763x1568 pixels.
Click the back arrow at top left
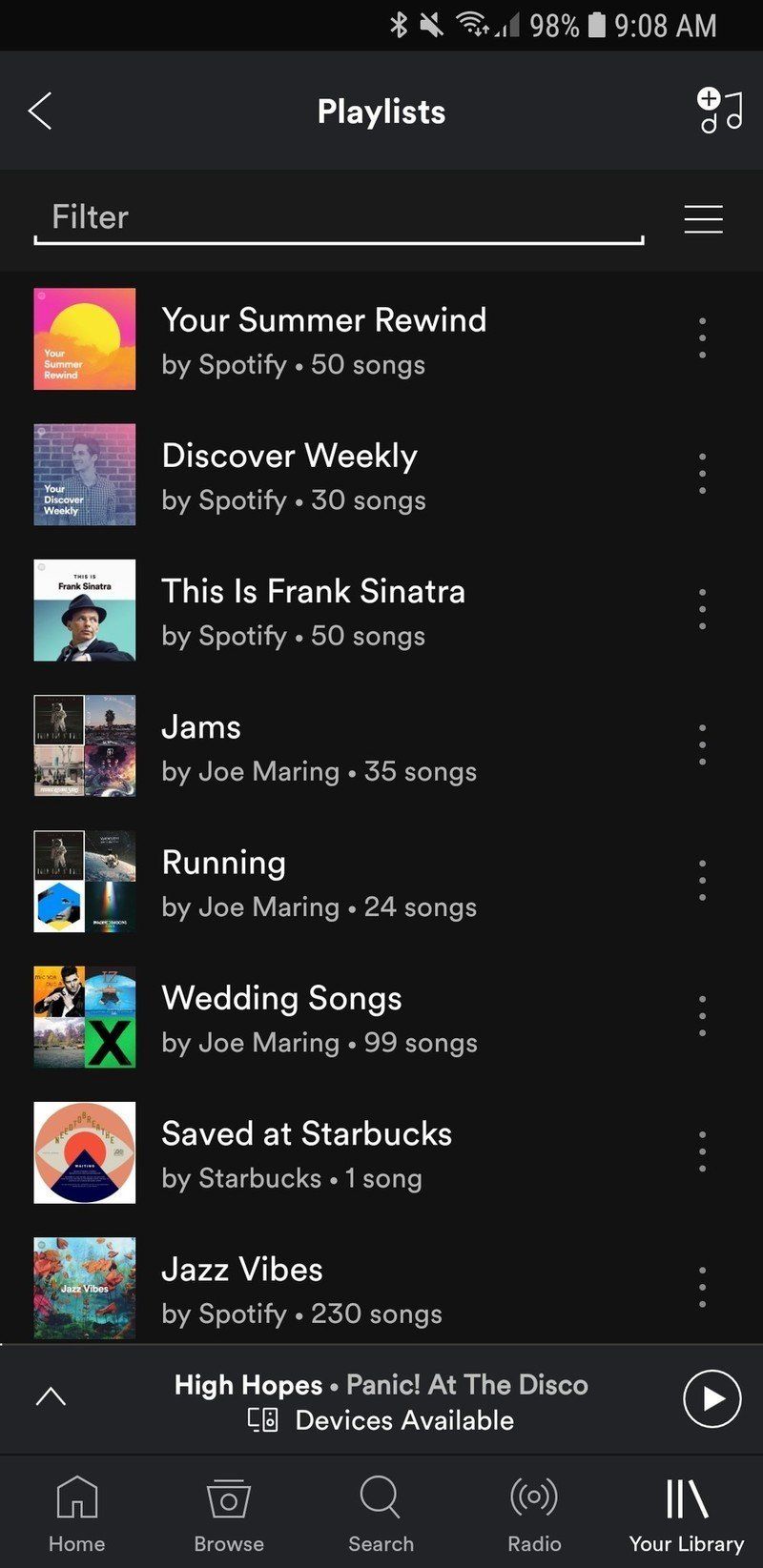click(x=38, y=112)
